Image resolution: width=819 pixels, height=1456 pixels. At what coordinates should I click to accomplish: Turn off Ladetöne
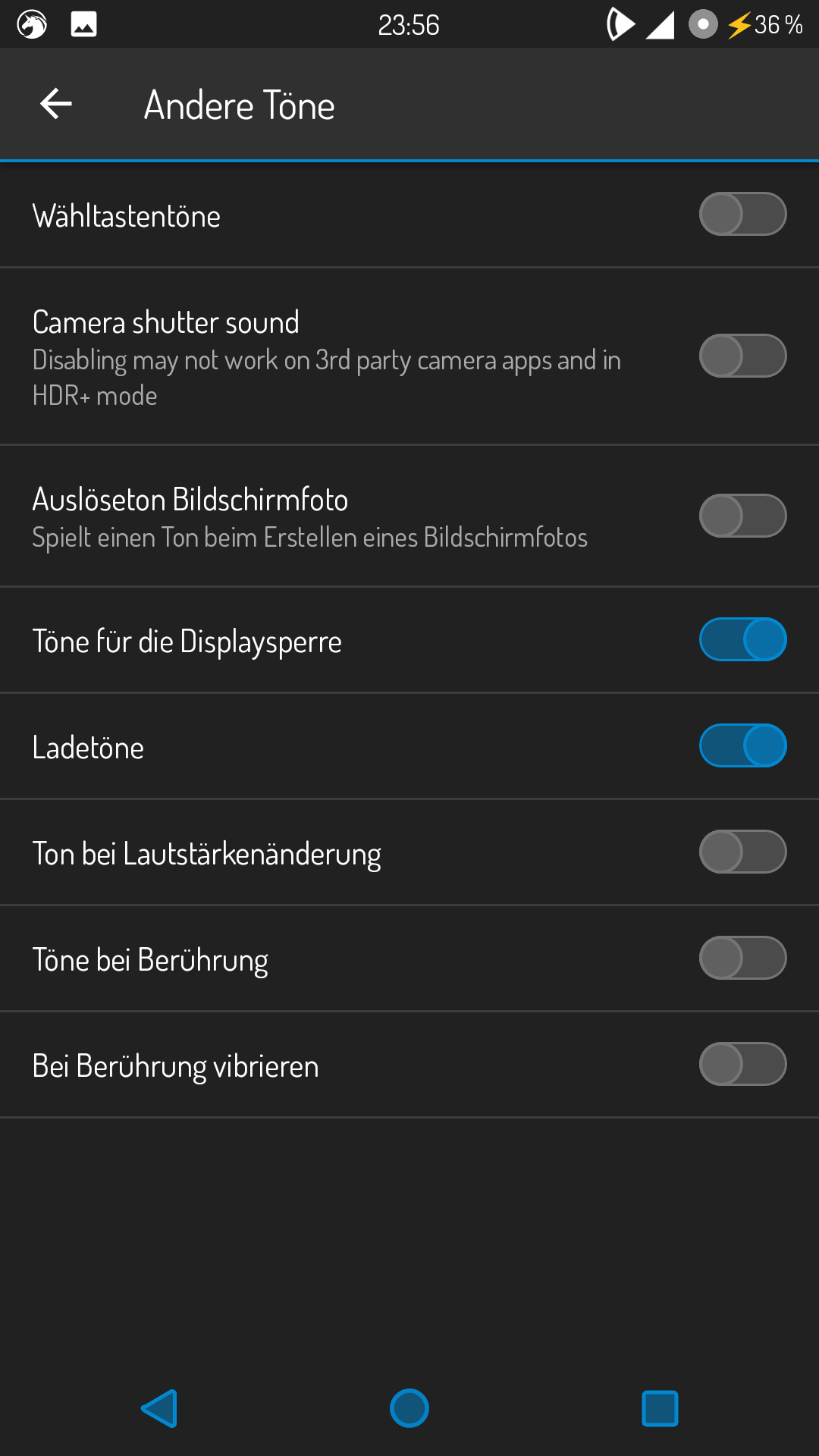point(742,746)
